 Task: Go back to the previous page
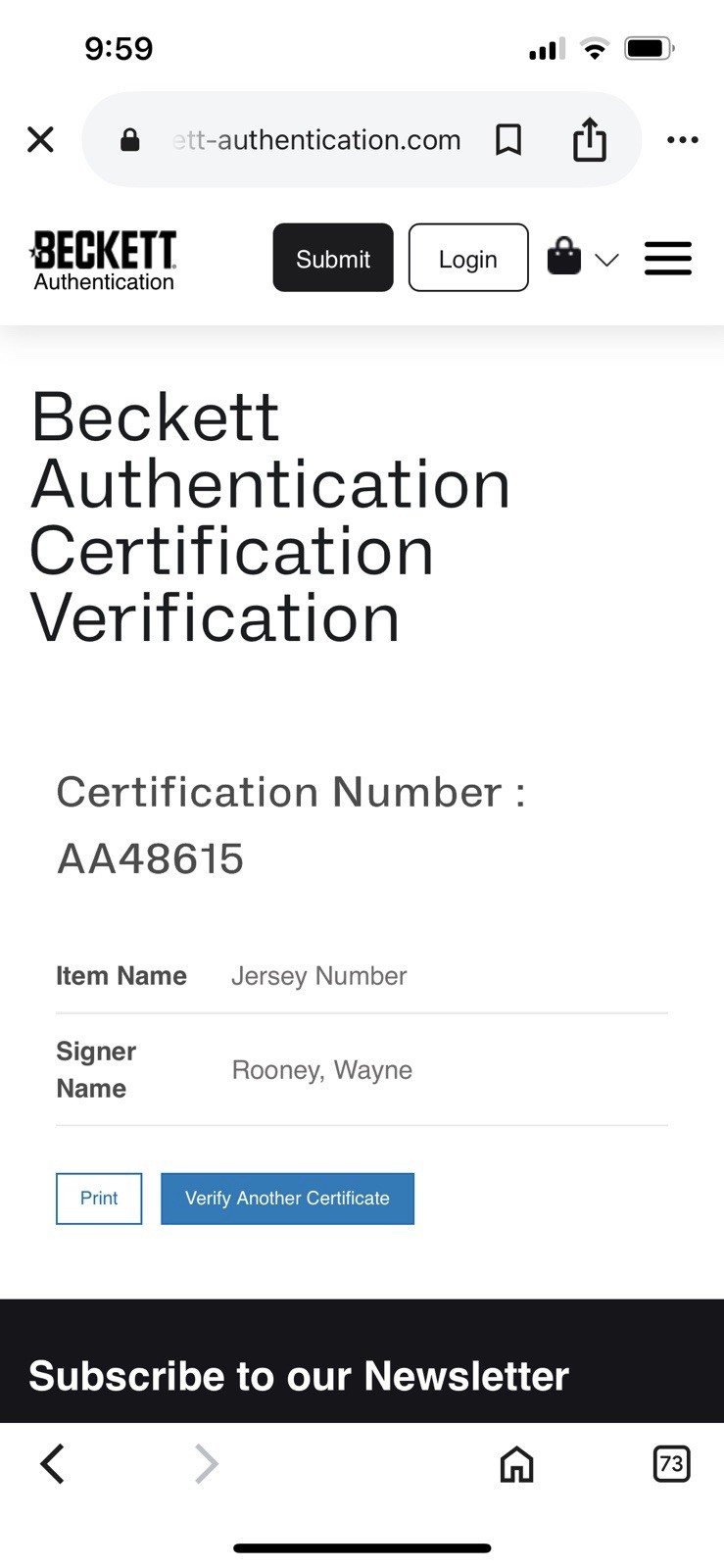pyautogui.click(x=53, y=1464)
